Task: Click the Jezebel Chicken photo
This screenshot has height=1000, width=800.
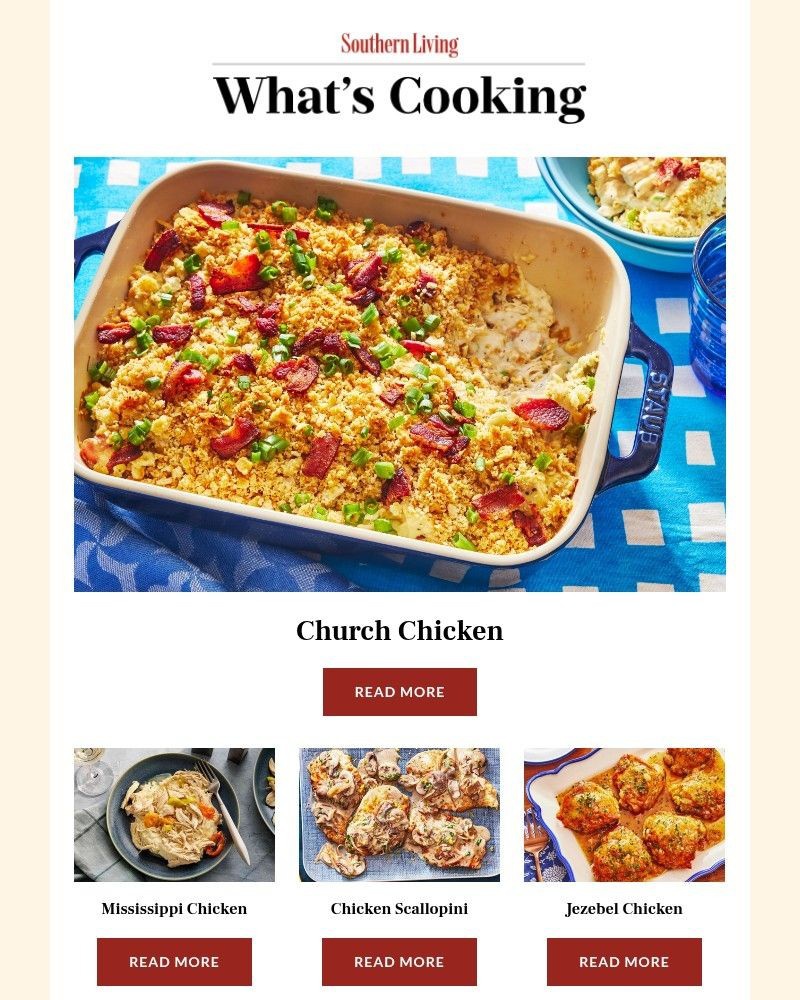Action: (x=623, y=813)
